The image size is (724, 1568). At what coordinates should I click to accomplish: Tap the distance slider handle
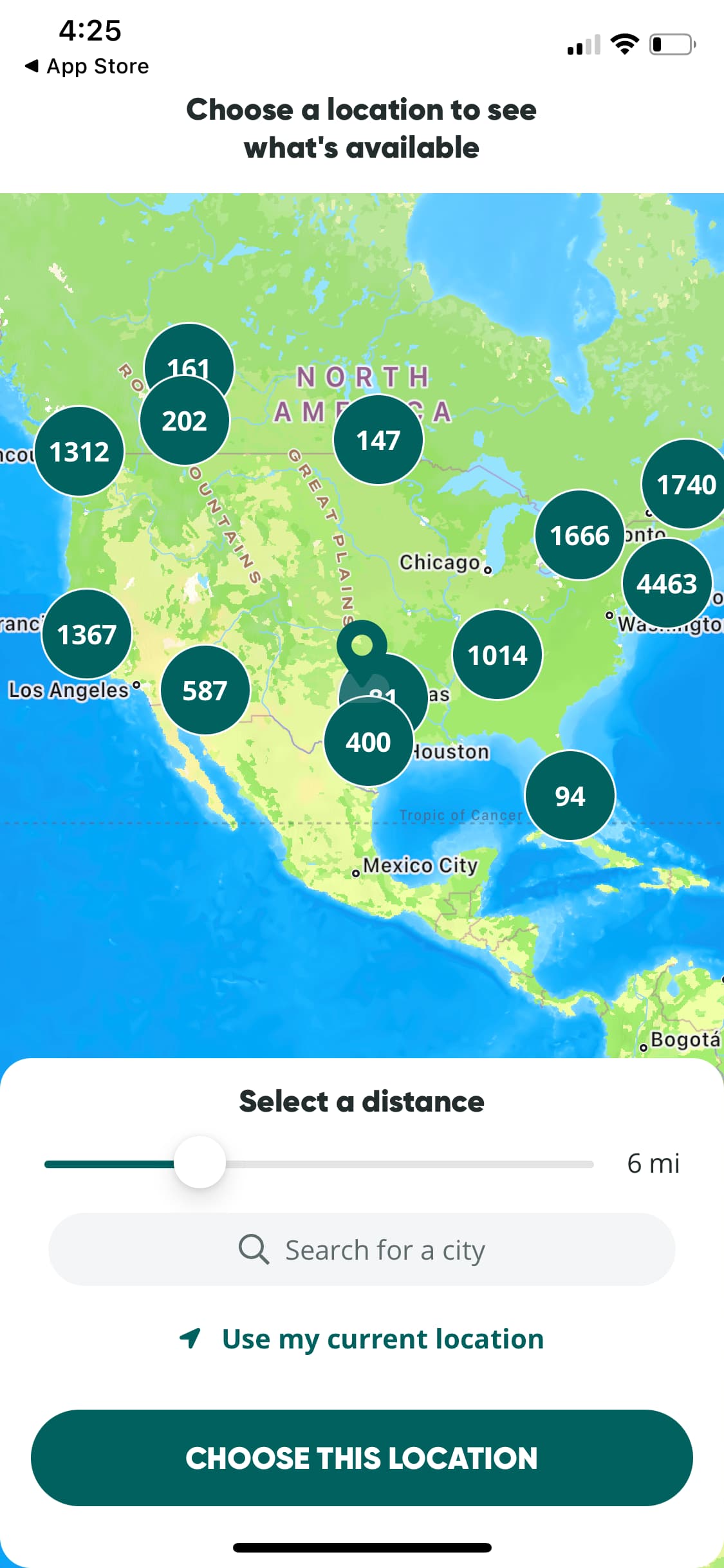[x=200, y=1162]
